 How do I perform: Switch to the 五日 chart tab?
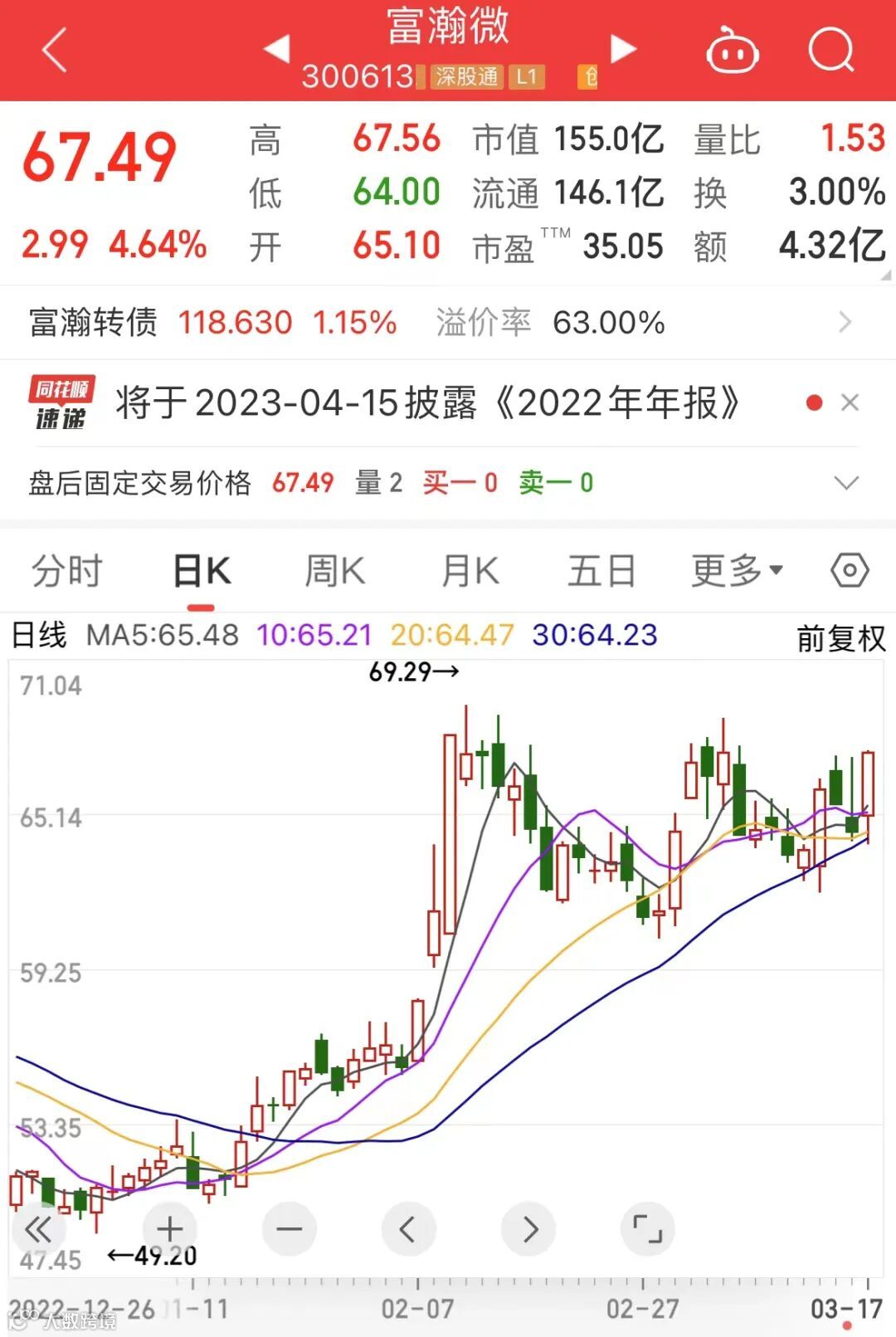pyautogui.click(x=601, y=571)
